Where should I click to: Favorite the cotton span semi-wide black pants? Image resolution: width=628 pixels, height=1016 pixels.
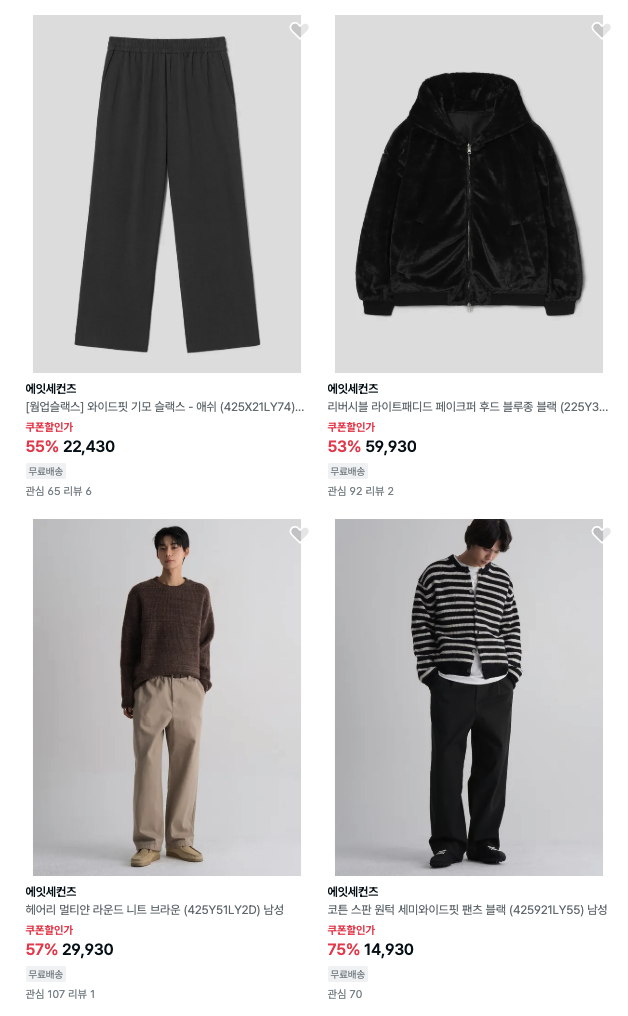point(601,535)
